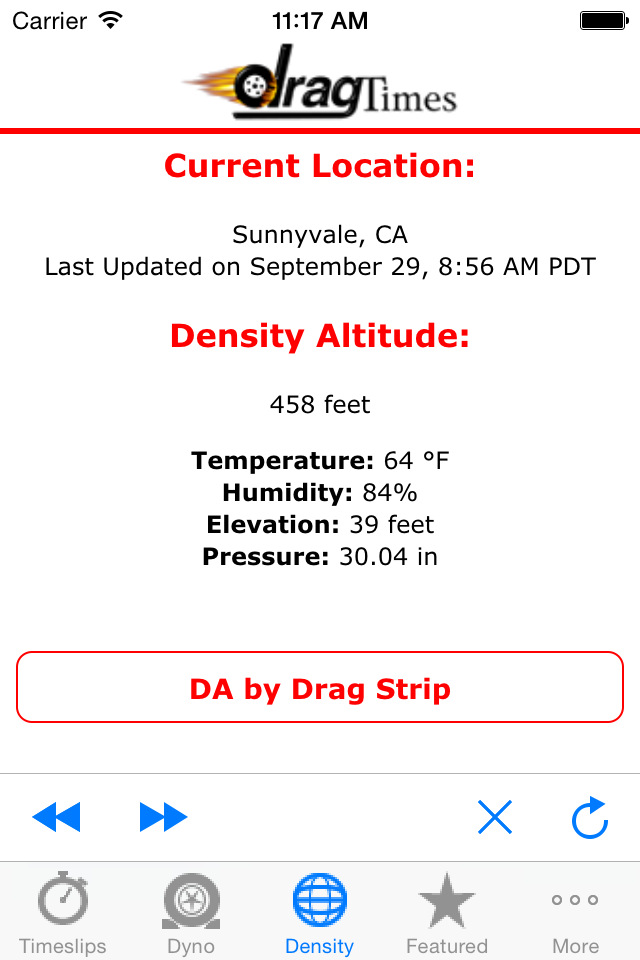Open the Dyno tab

point(191,912)
